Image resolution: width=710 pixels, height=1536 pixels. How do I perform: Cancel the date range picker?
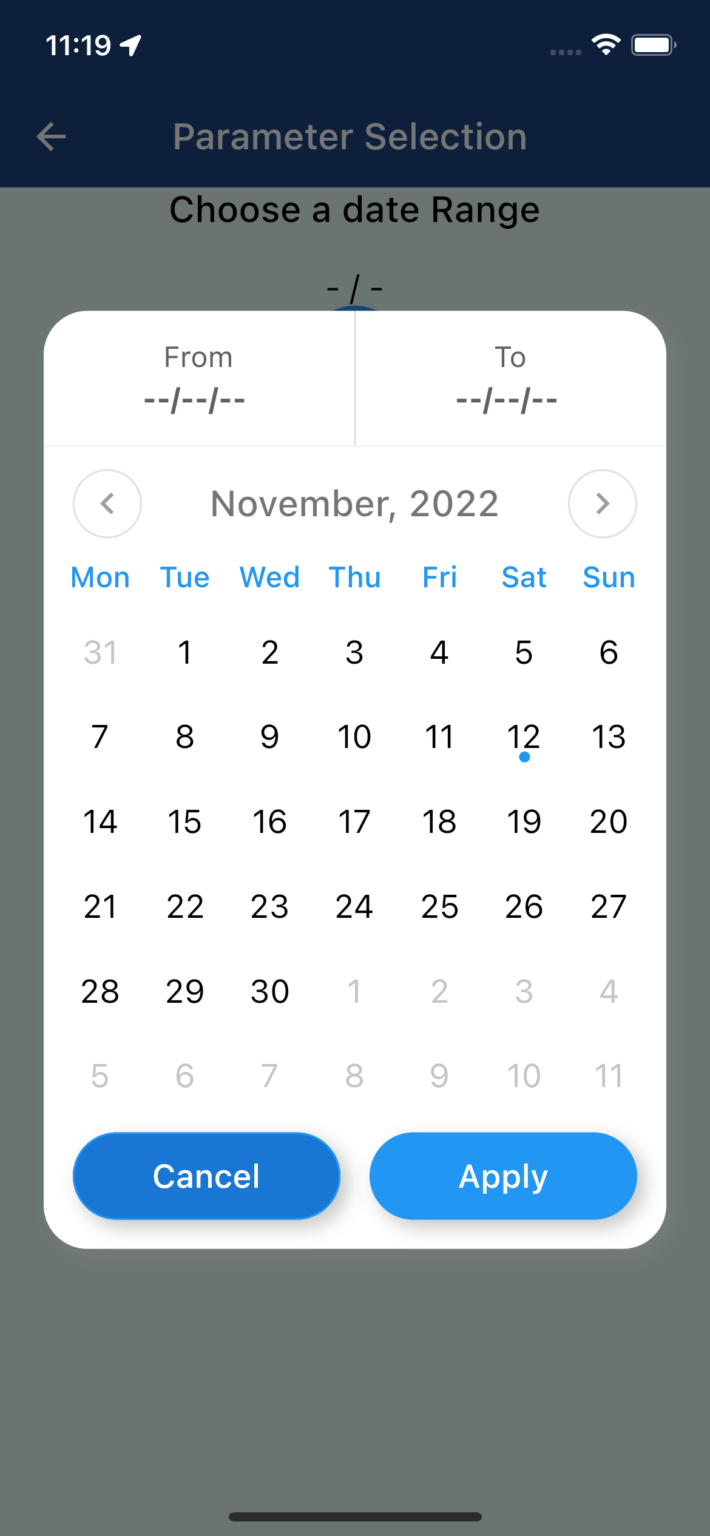click(206, 1176)
